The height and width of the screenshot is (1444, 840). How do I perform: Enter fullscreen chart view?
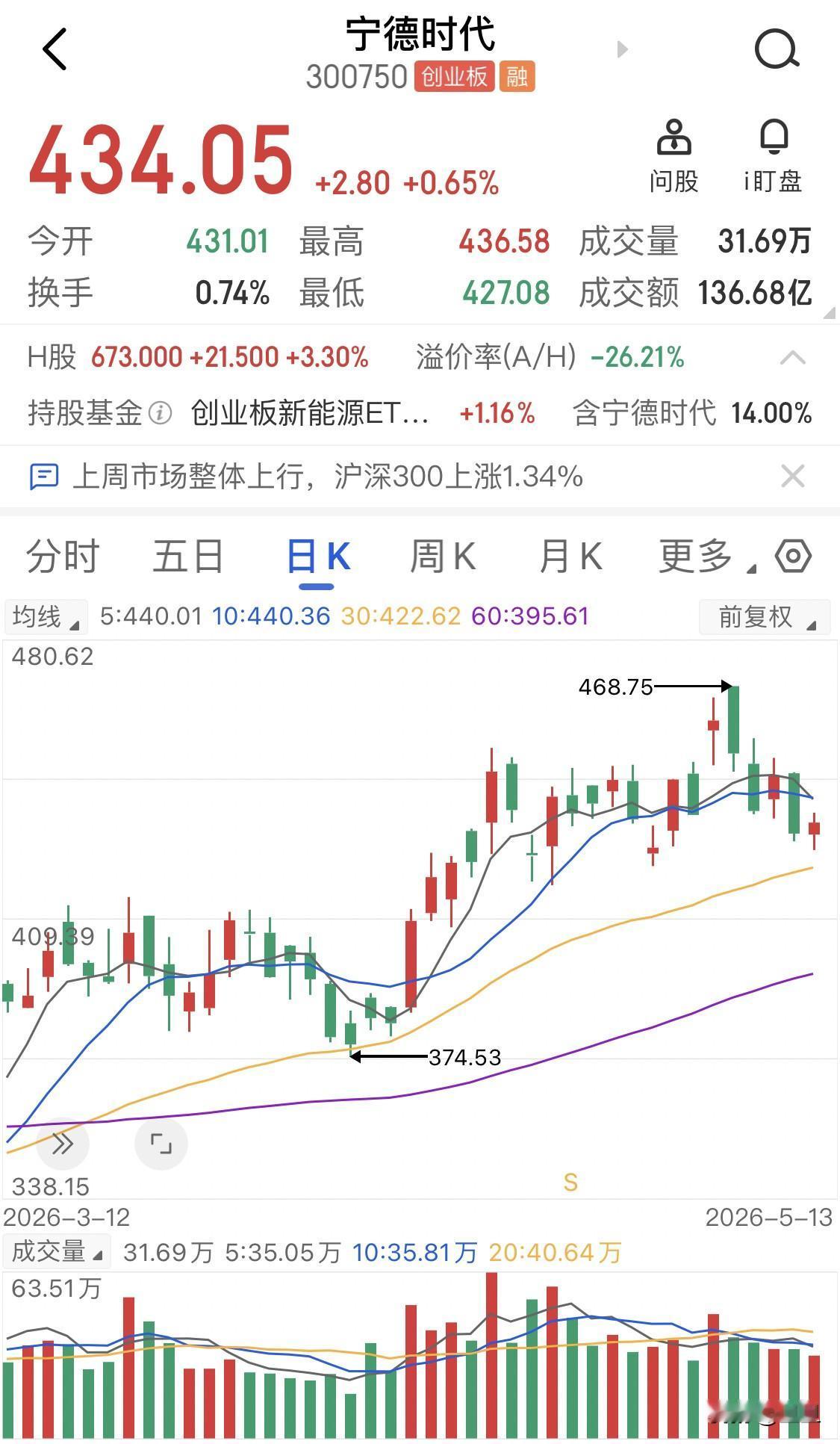[161, 1144]
